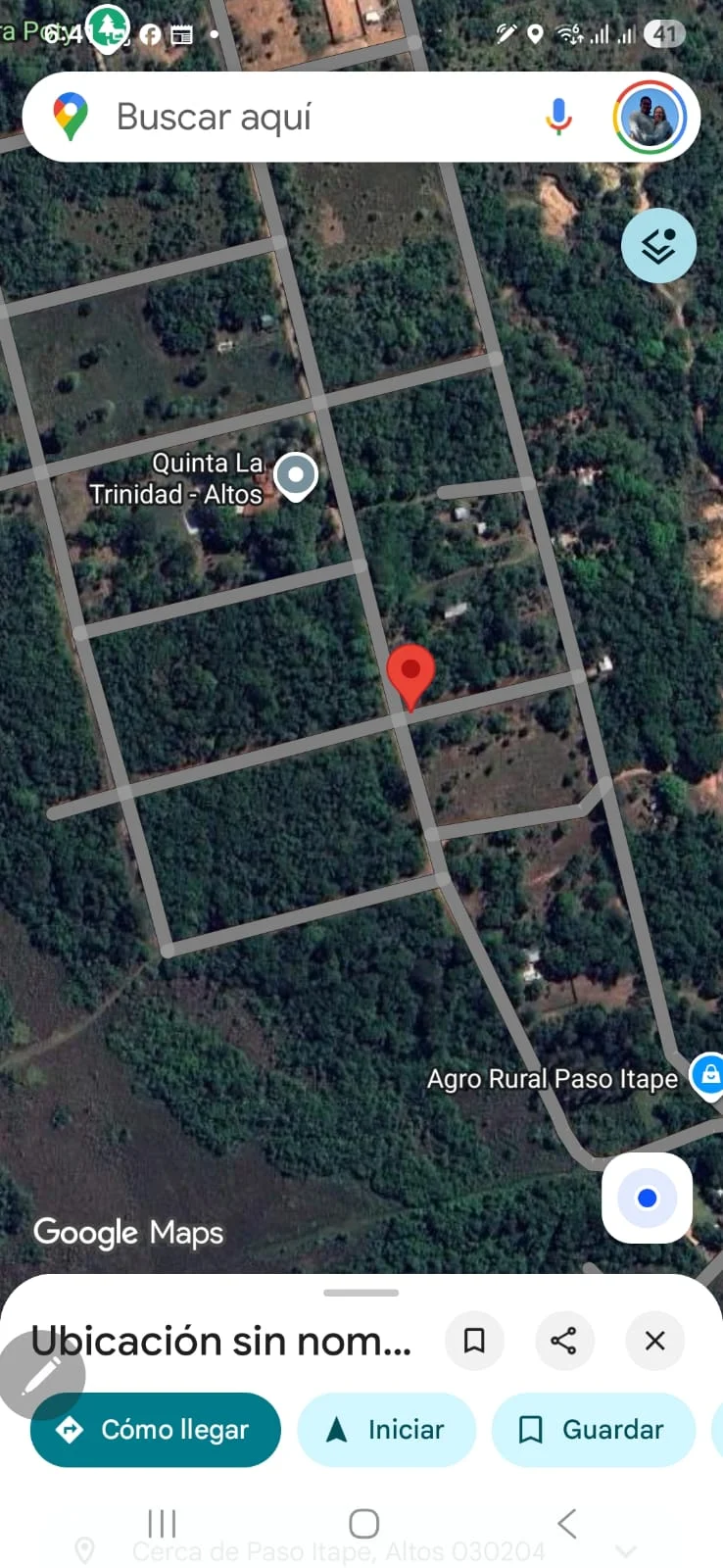This screenshot has width=723, height=1568.
Task: Select the Quinta La Trinidad - Altos marker
Action: pyautogui.click(x=295, y=476)
